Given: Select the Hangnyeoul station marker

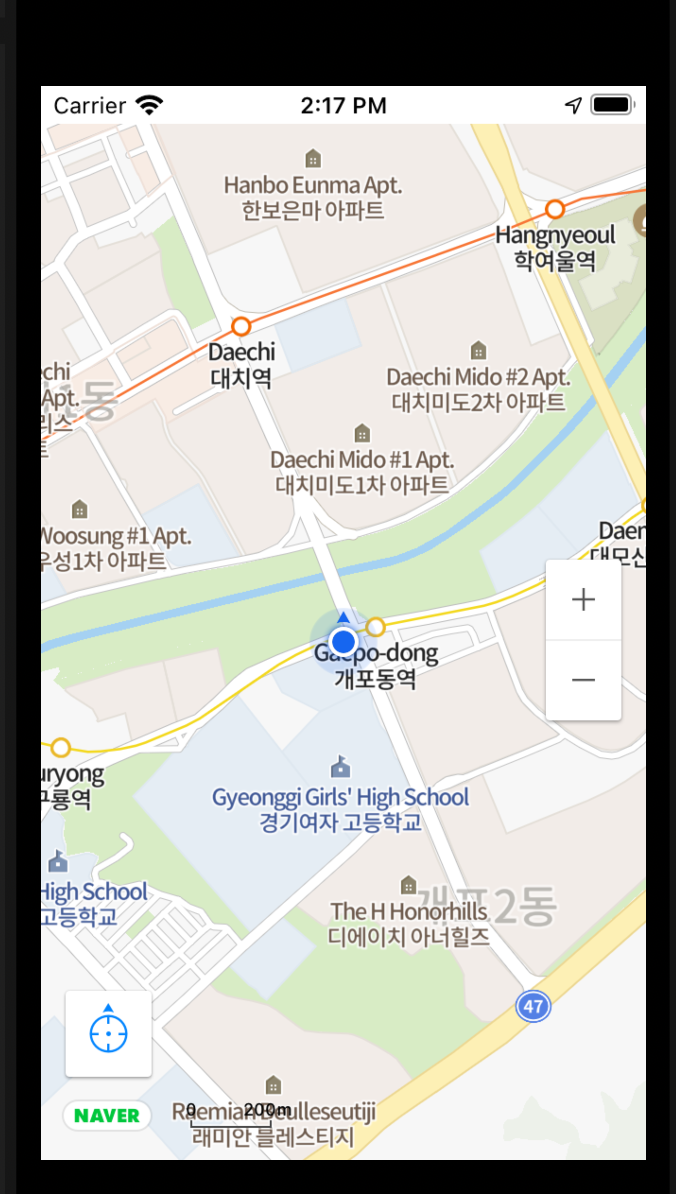Looking at the screenshot, I should [555, 209].
